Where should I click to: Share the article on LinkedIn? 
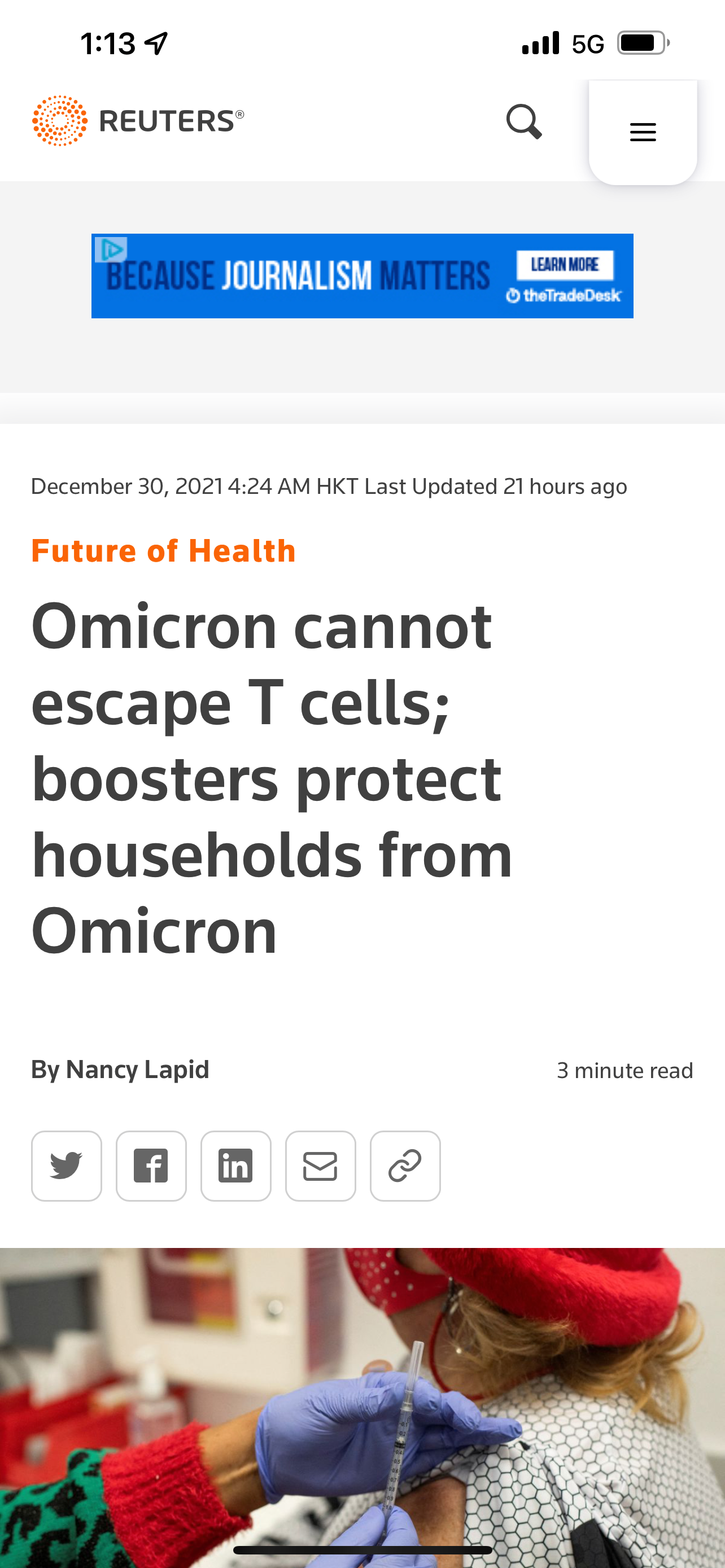pyautogui.click(x=235, y=1166)
